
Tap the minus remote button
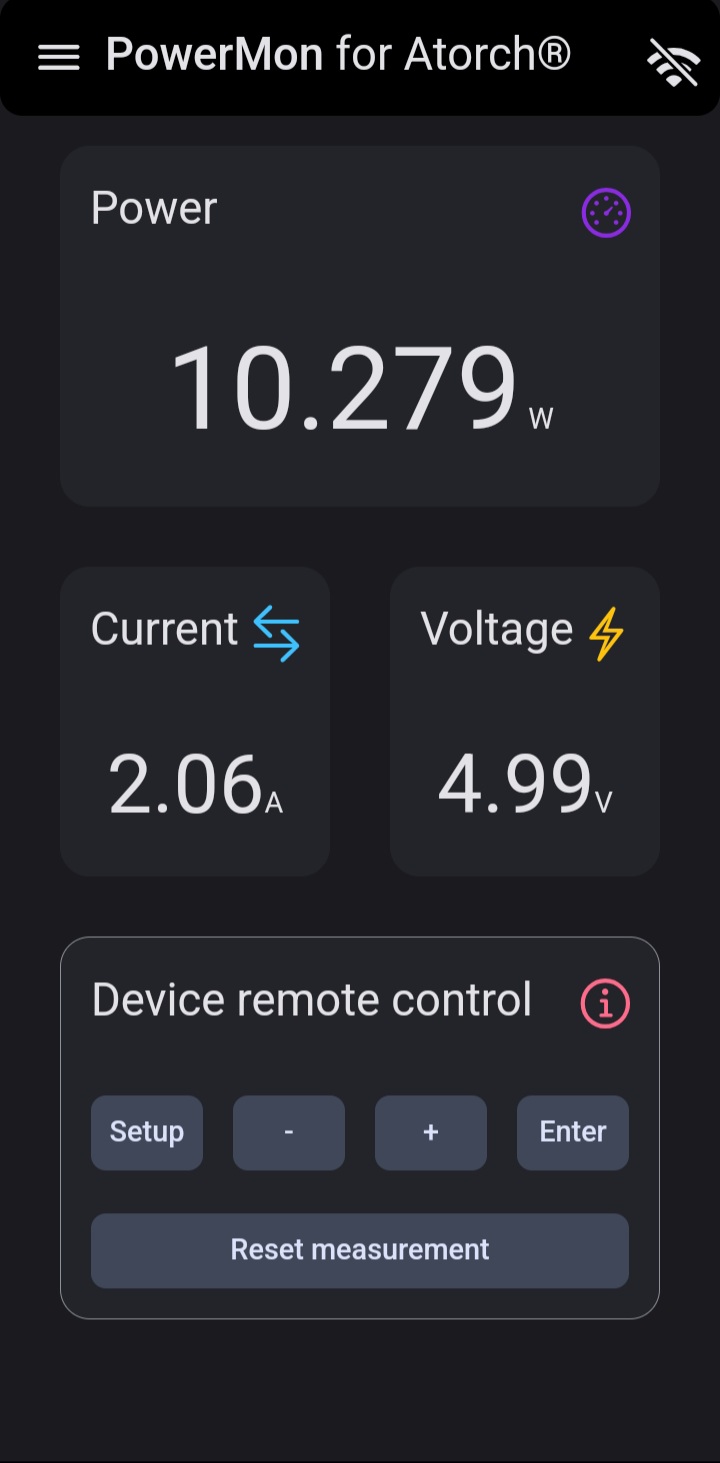click(289, 1132)
